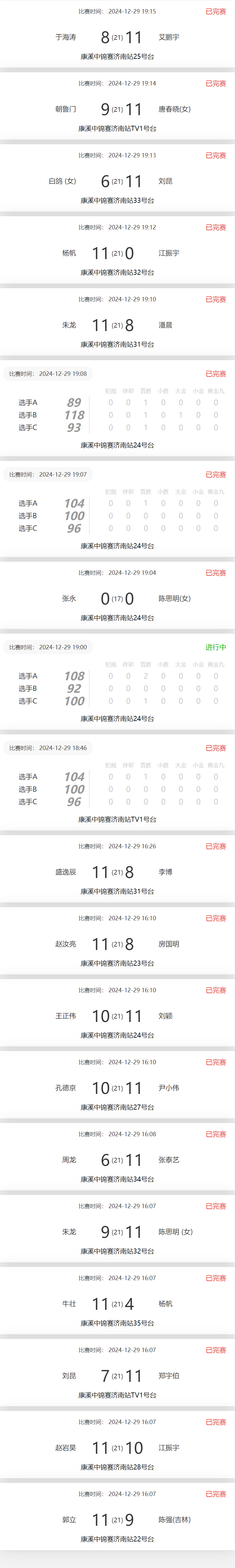The width and height of the screenshot is (235, 1568).
Task: Open the 郭立 vs 陈强(吉林) match
Action: tap(117, 1520)
